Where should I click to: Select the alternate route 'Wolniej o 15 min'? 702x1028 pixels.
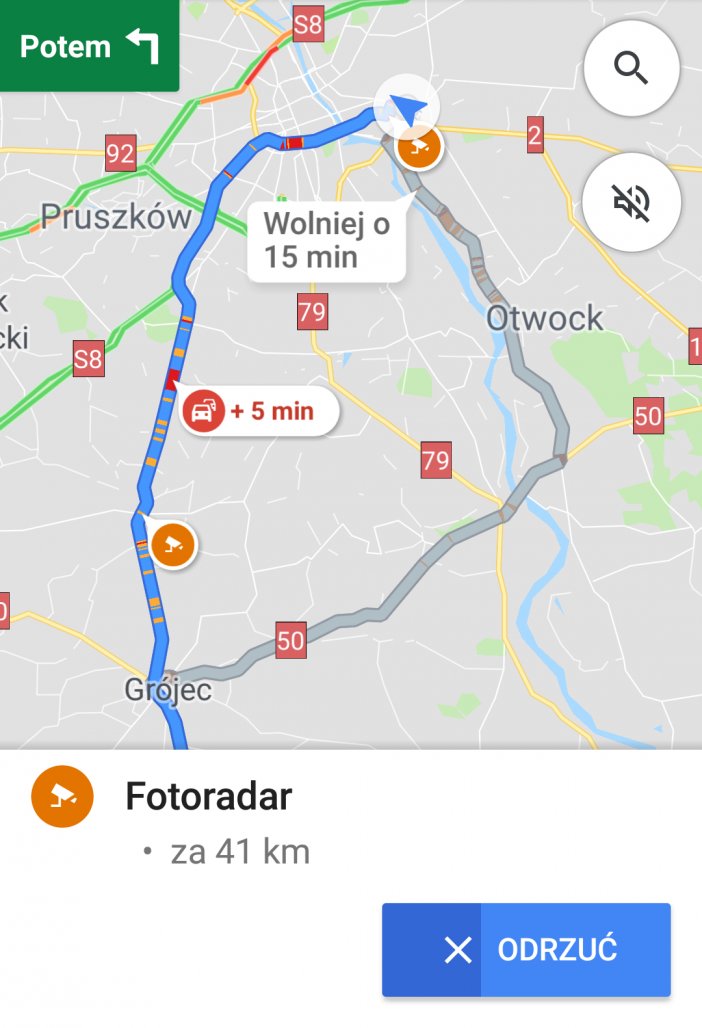point(326,239)
